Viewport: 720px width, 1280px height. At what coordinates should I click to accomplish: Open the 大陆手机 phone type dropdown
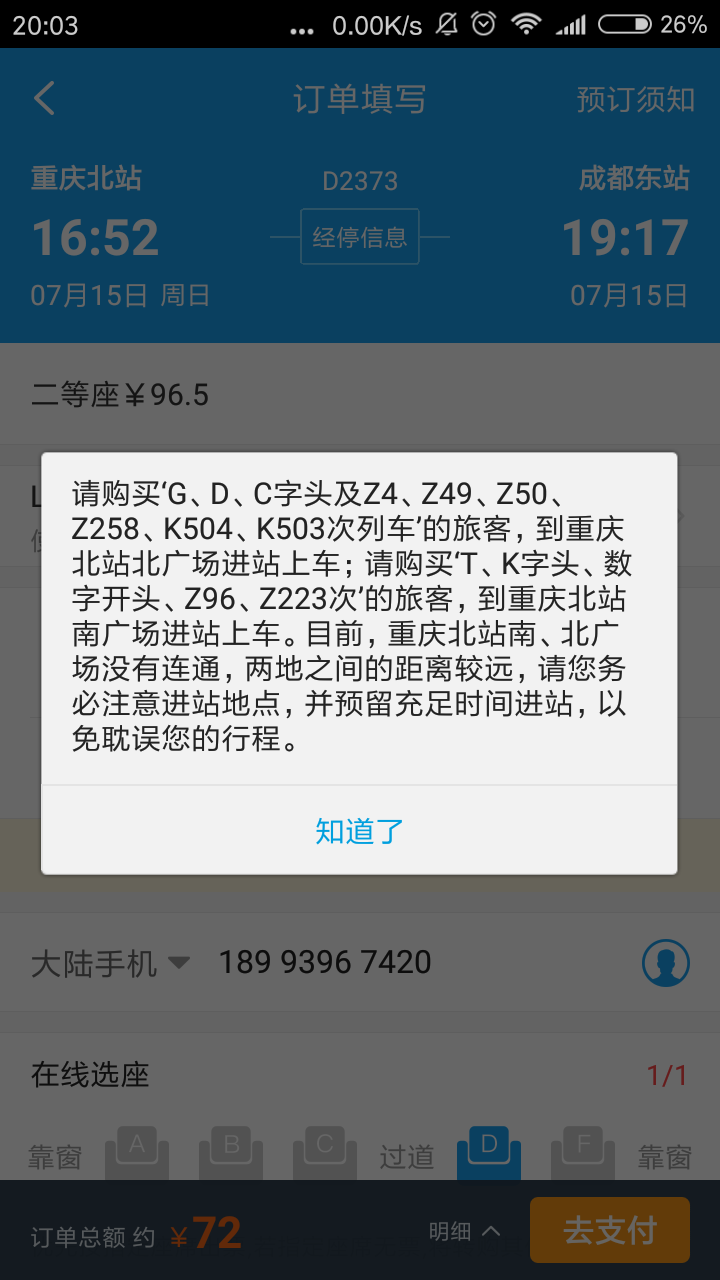110,963
